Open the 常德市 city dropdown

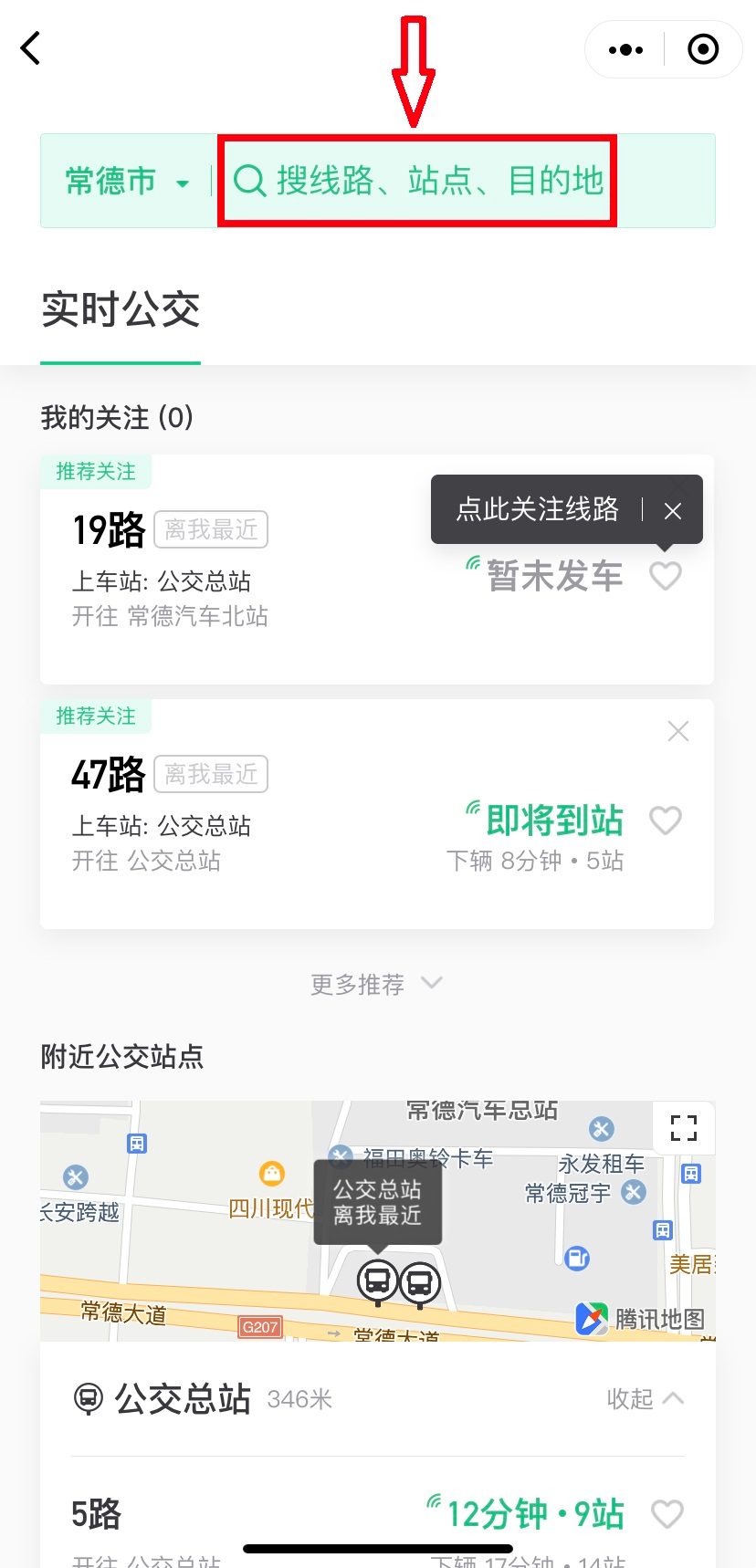[x=128, y=182]
